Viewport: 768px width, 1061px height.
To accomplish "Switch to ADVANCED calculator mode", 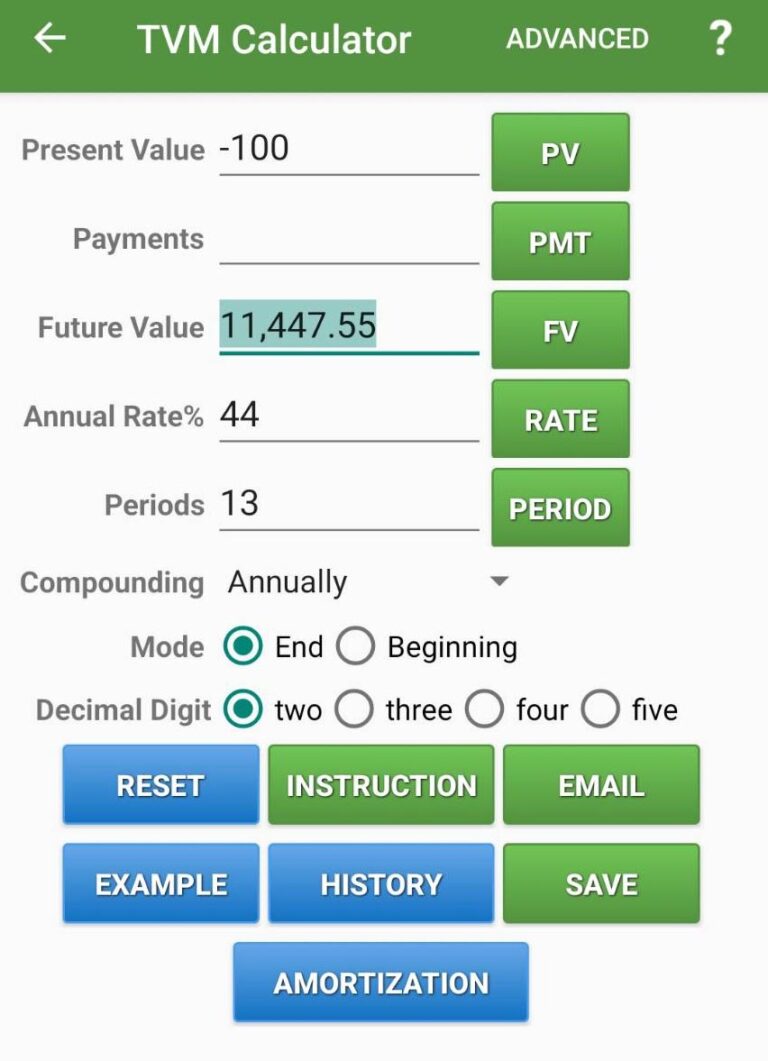I will (x=577, y=39).
